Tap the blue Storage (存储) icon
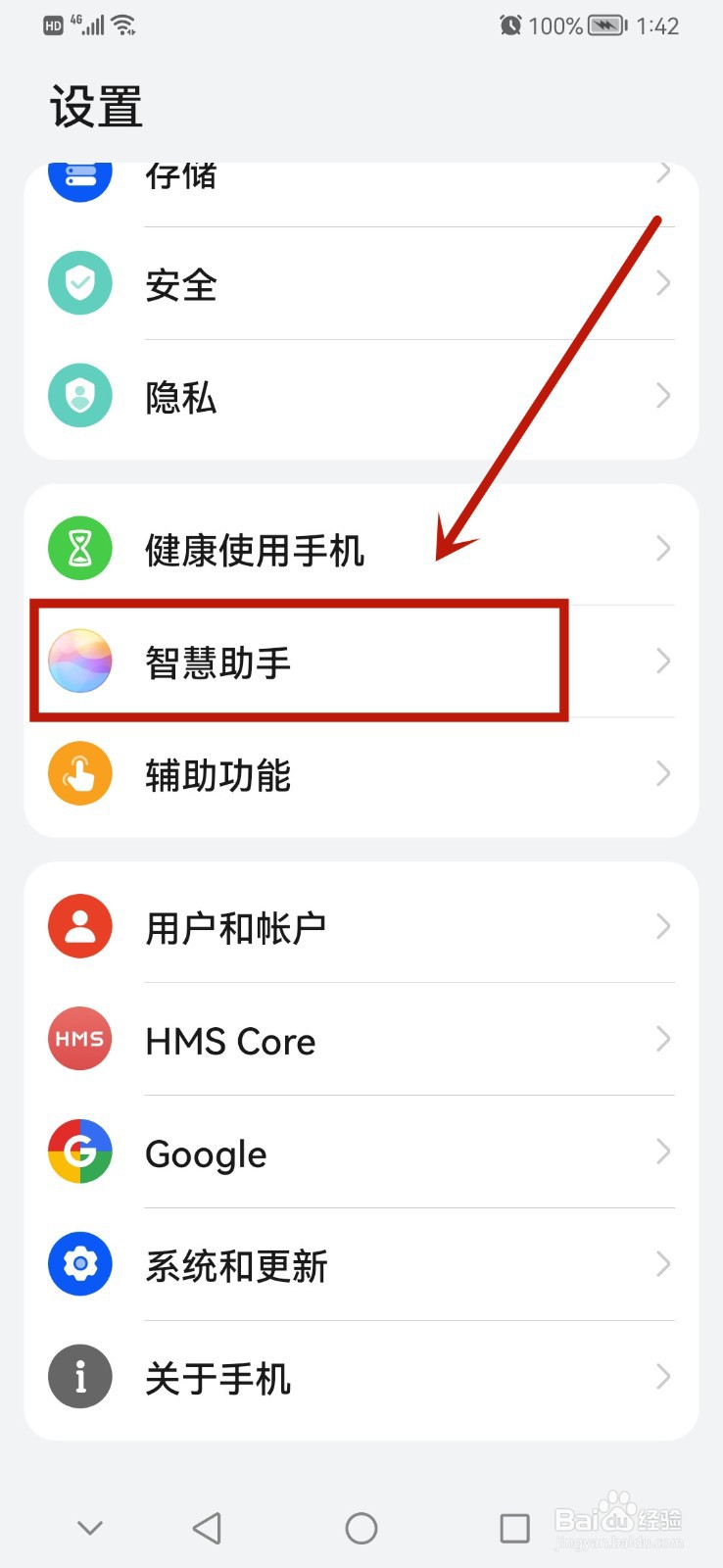723x1568 pixels. [79, 178]
